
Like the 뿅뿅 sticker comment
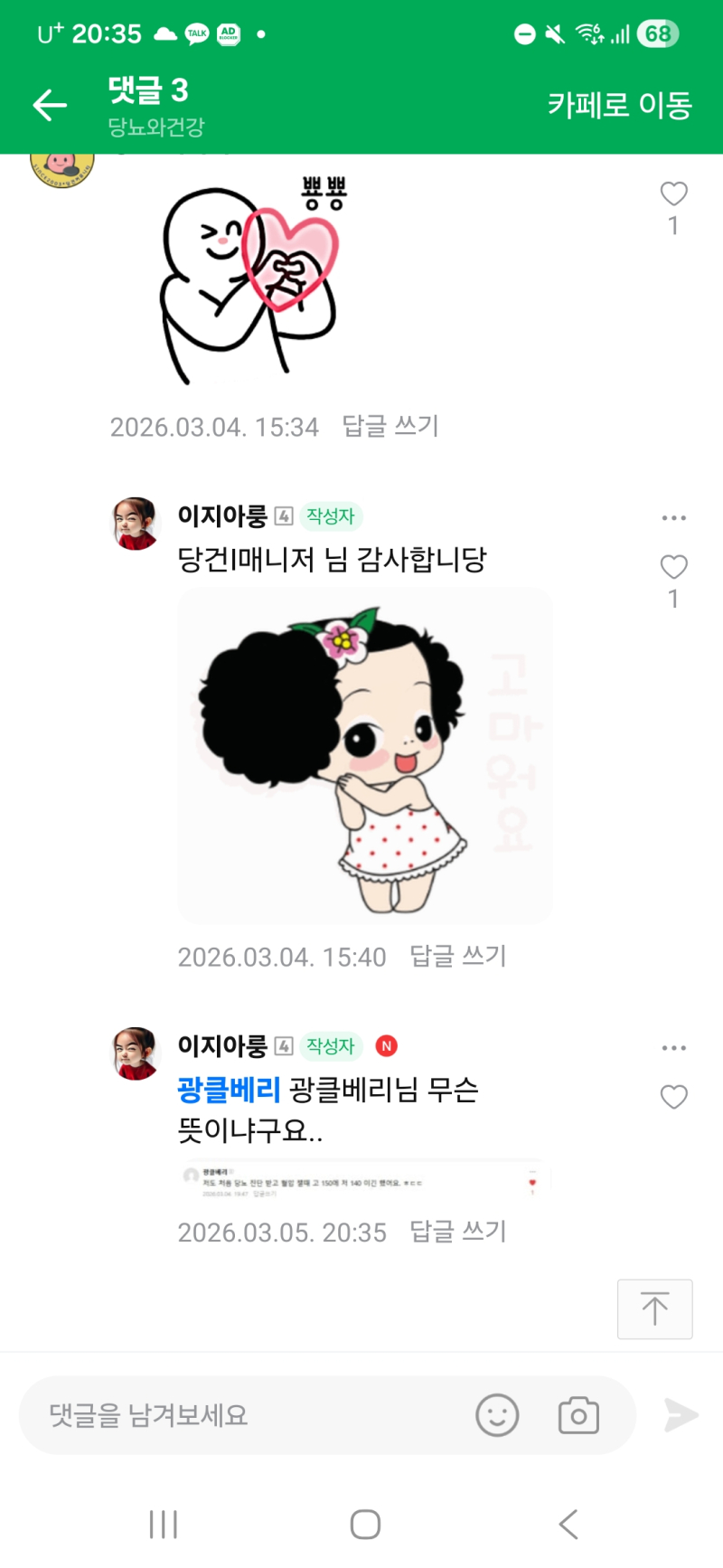673,194
